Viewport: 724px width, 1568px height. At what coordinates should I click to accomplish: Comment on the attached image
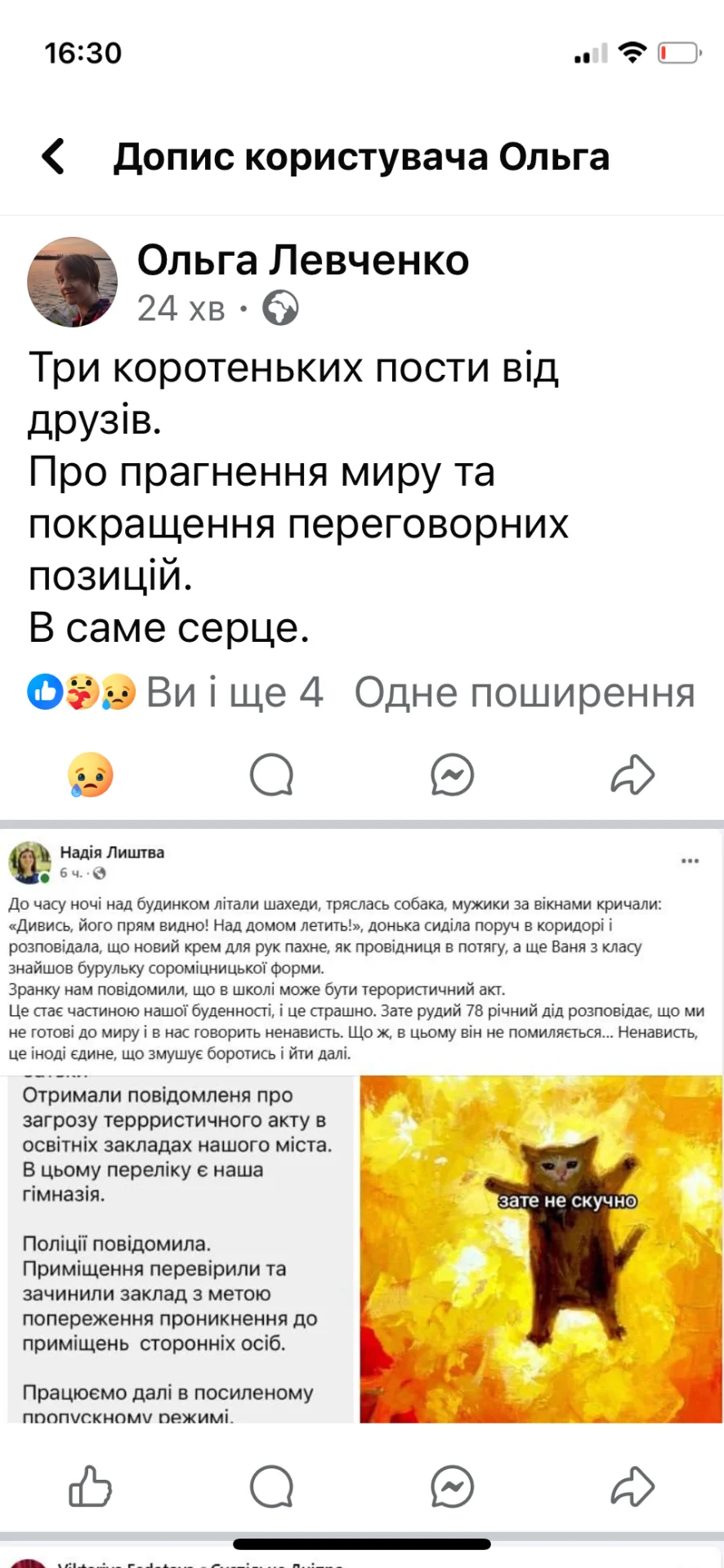pyautogui.click(x=271, y=1486)
